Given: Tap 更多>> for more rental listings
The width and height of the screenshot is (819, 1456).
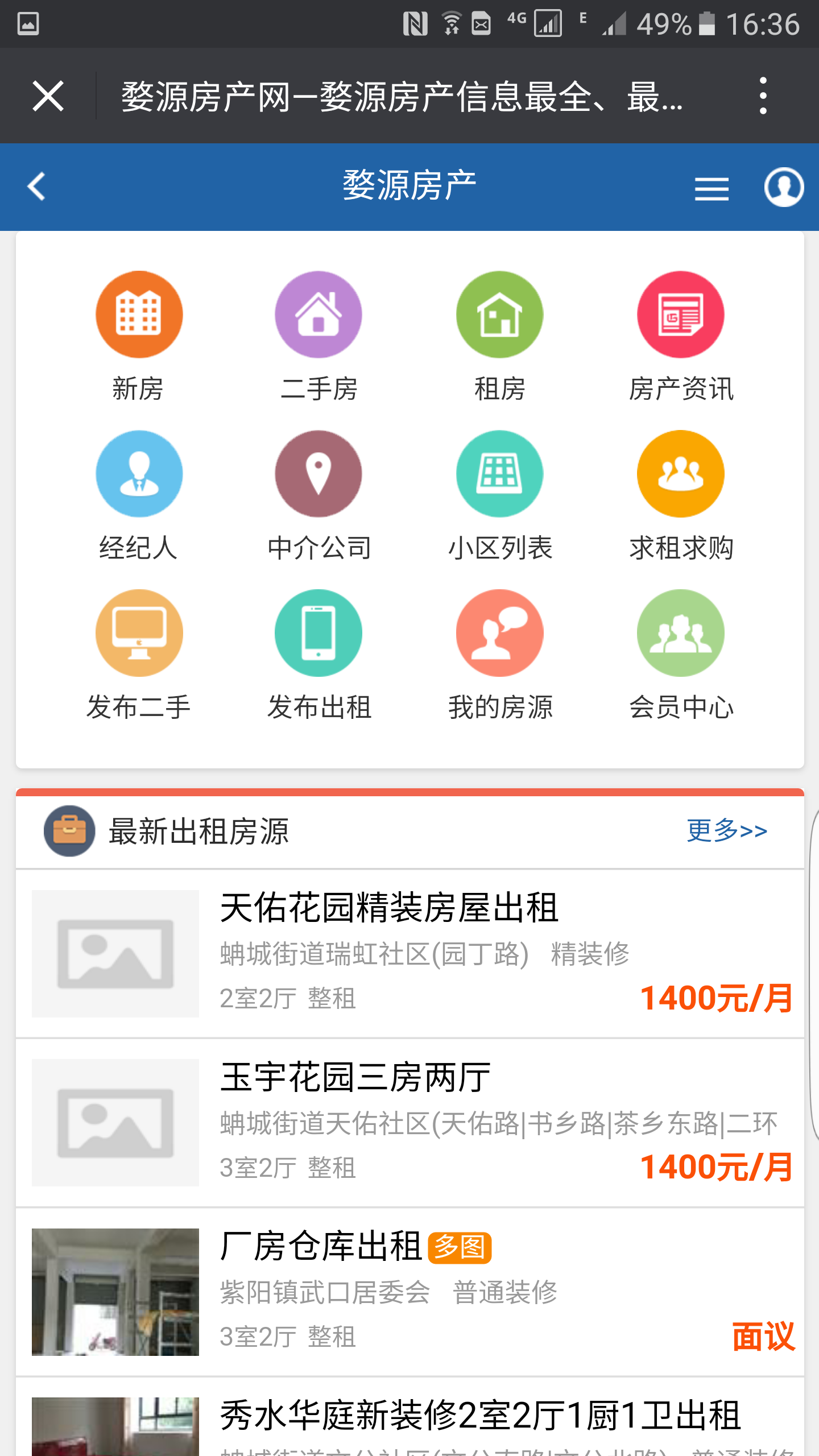Looking at the screenshot, I should pyautogui.click(x=727, y=831).
